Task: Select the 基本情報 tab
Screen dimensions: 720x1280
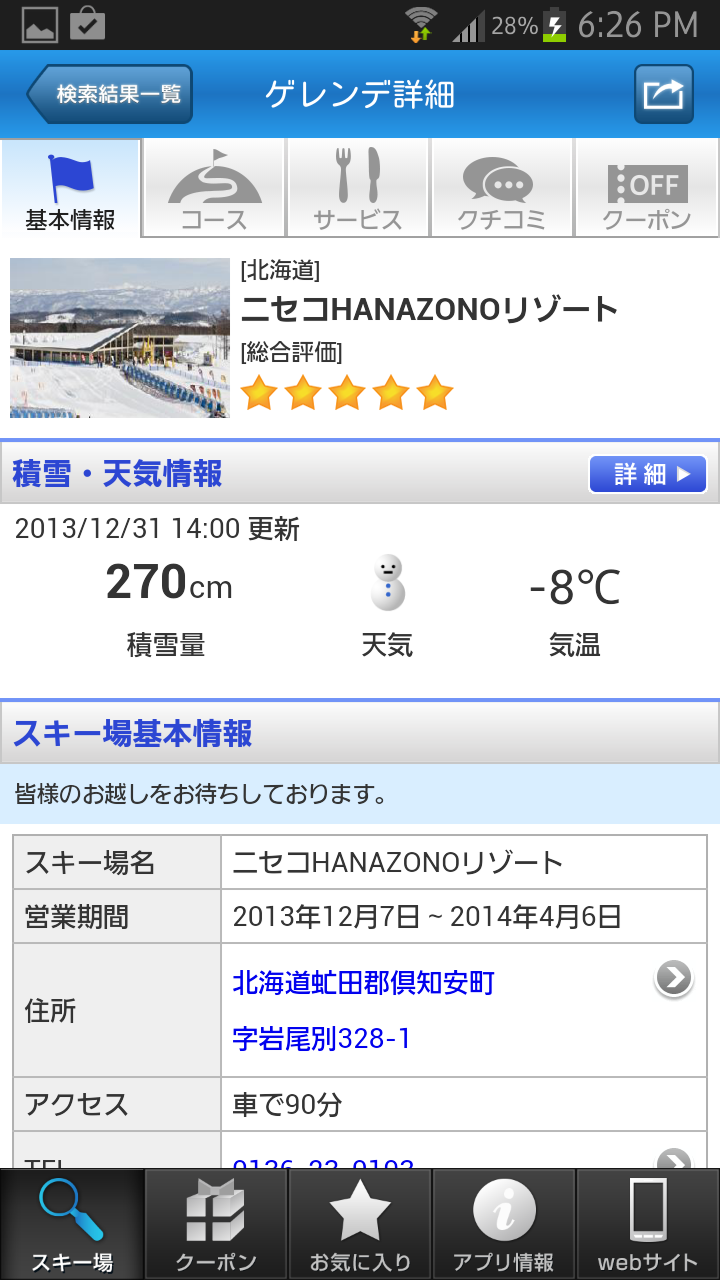Action: click(71, 189)
